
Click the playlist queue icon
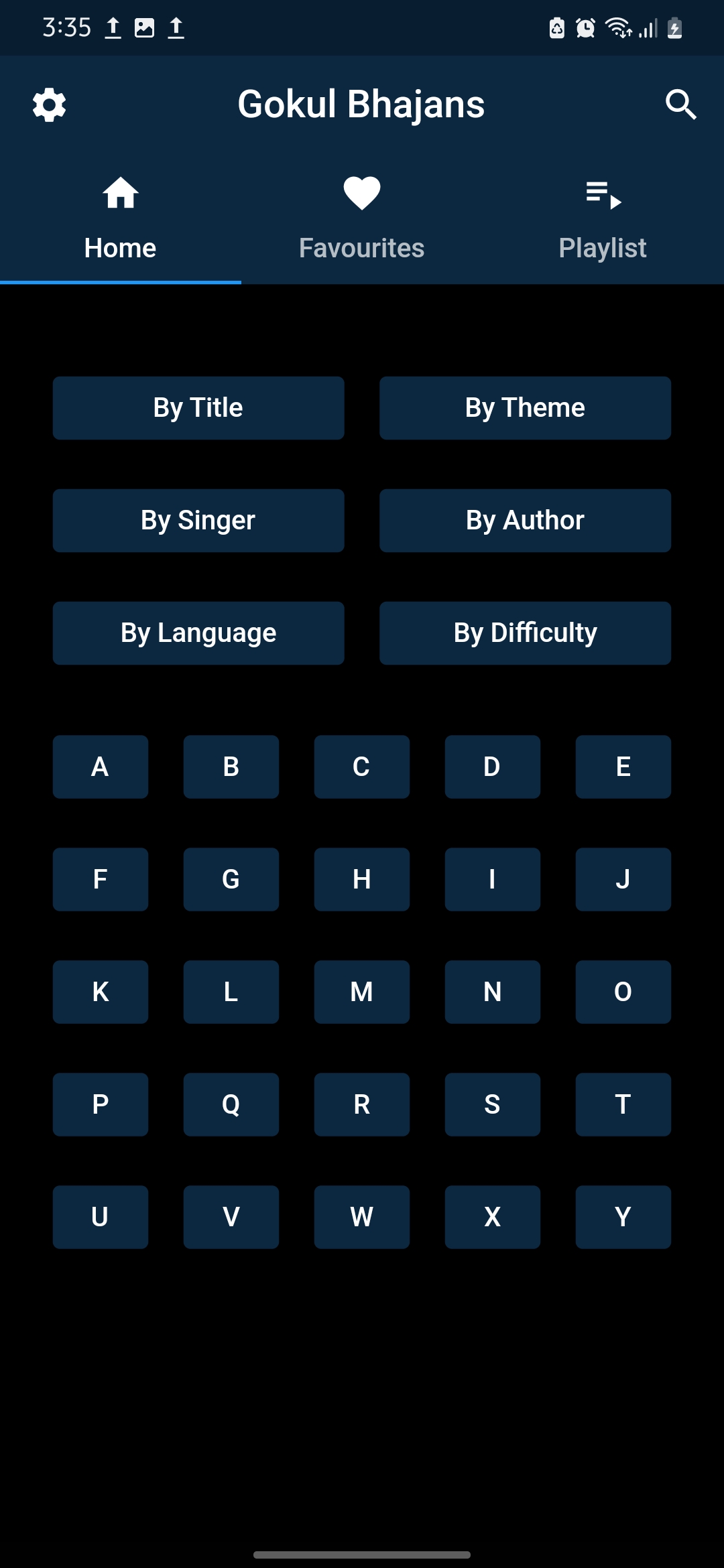[x=603, y=194]
